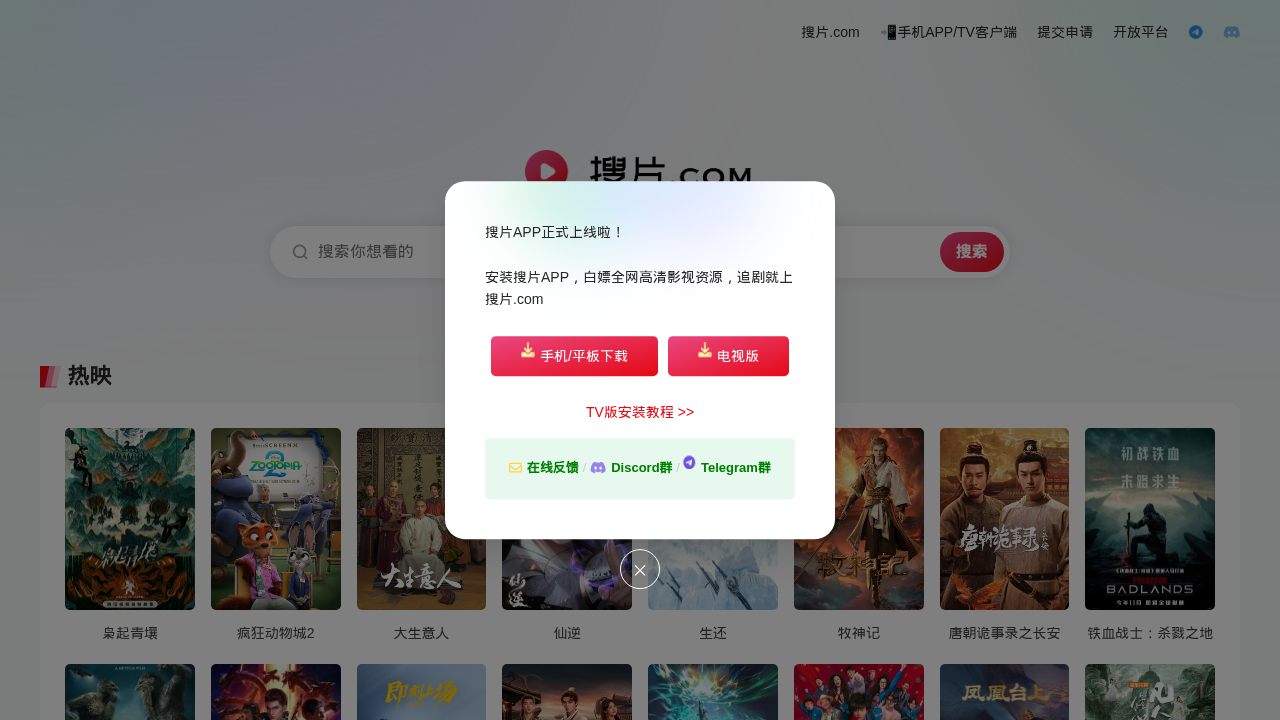The image size is (1280, 720).
Task: Open the 疯狂动物城2 poster
Action: click(x=275, y=519)
